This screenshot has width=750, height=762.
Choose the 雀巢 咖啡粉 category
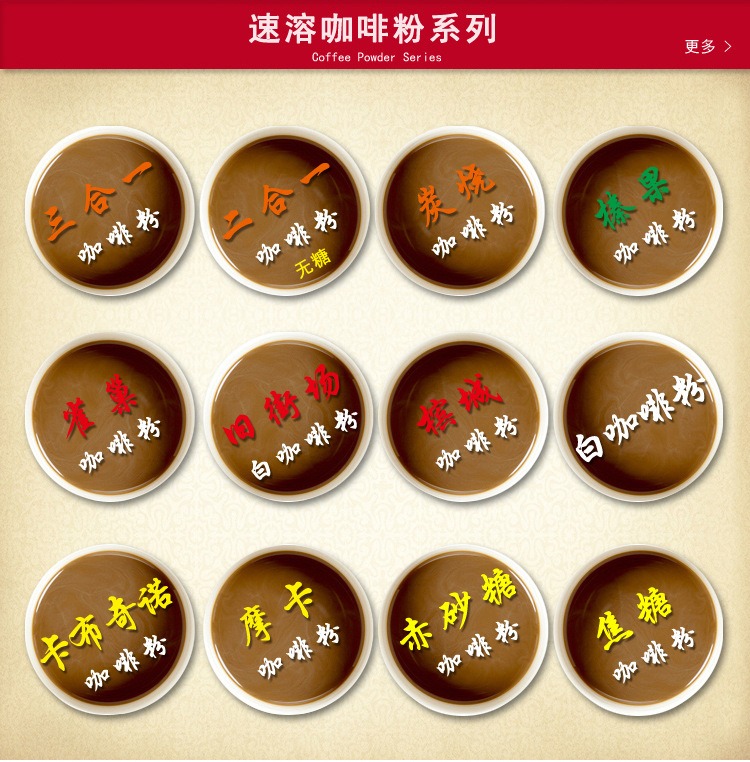coord(110,418)
